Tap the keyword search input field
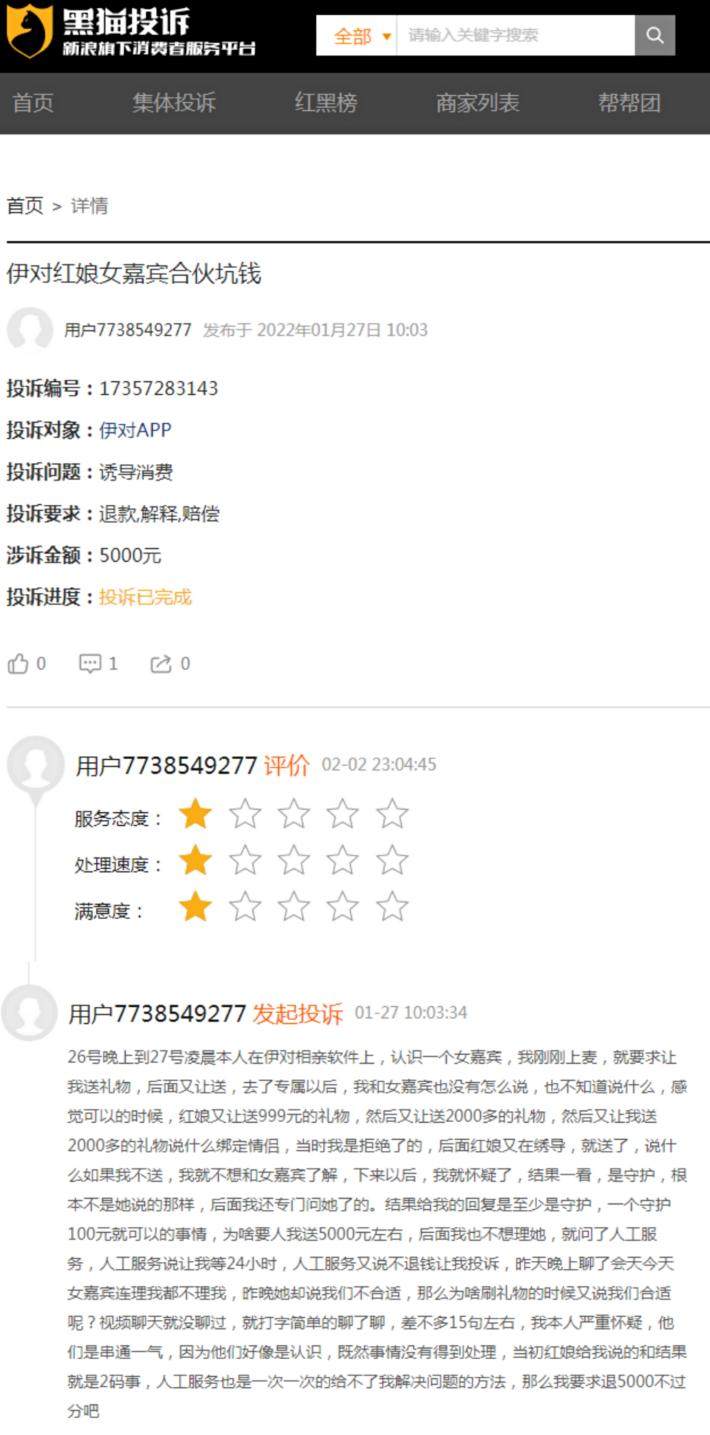 [x=515, y=35]
